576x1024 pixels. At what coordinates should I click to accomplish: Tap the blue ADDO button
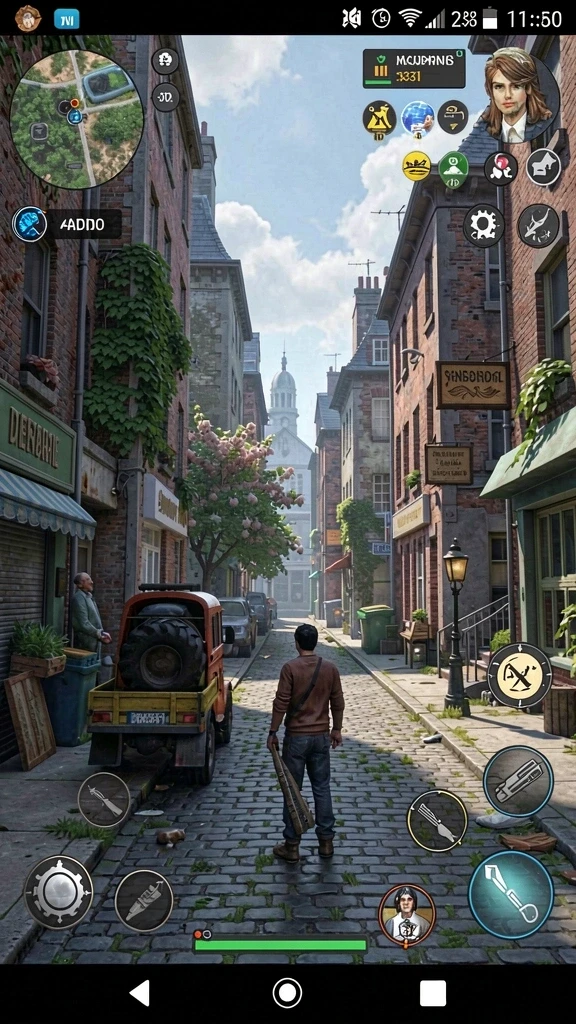point(67,224)
